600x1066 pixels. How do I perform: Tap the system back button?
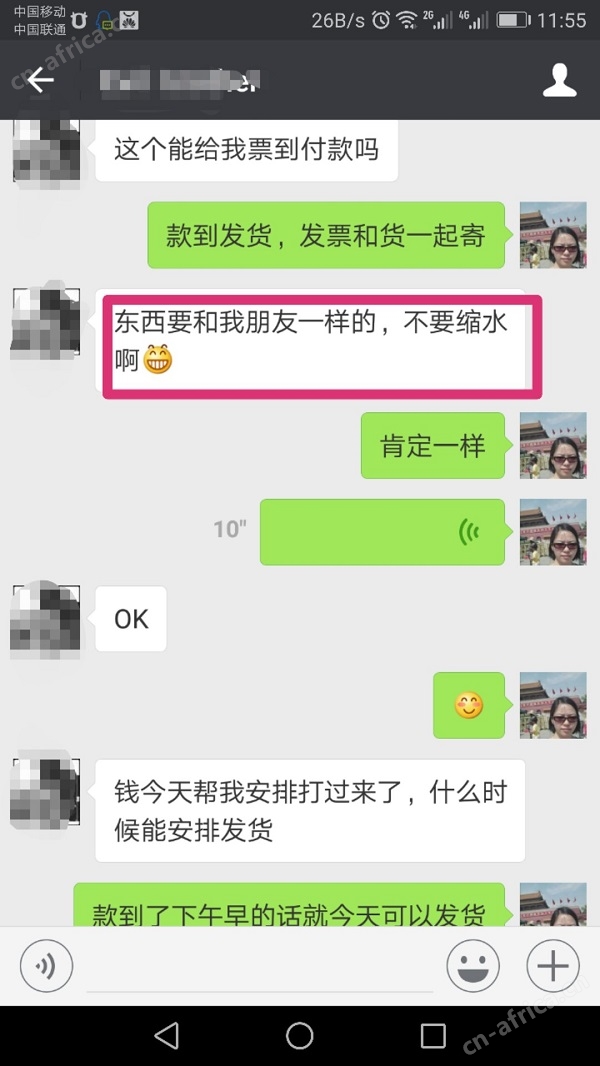tap(167, 1035)
